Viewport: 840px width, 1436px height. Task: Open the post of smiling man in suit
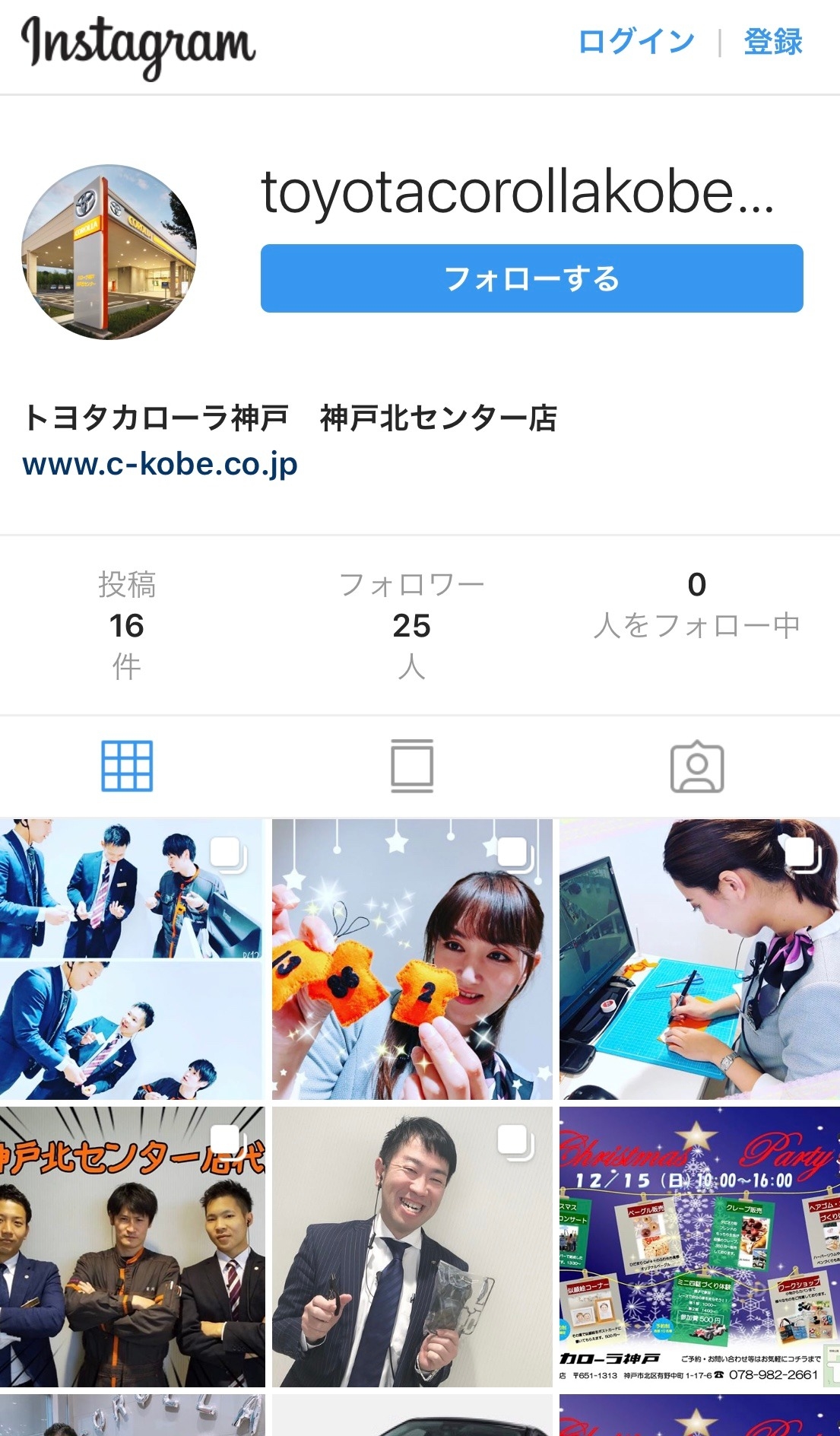(412, 1246)
